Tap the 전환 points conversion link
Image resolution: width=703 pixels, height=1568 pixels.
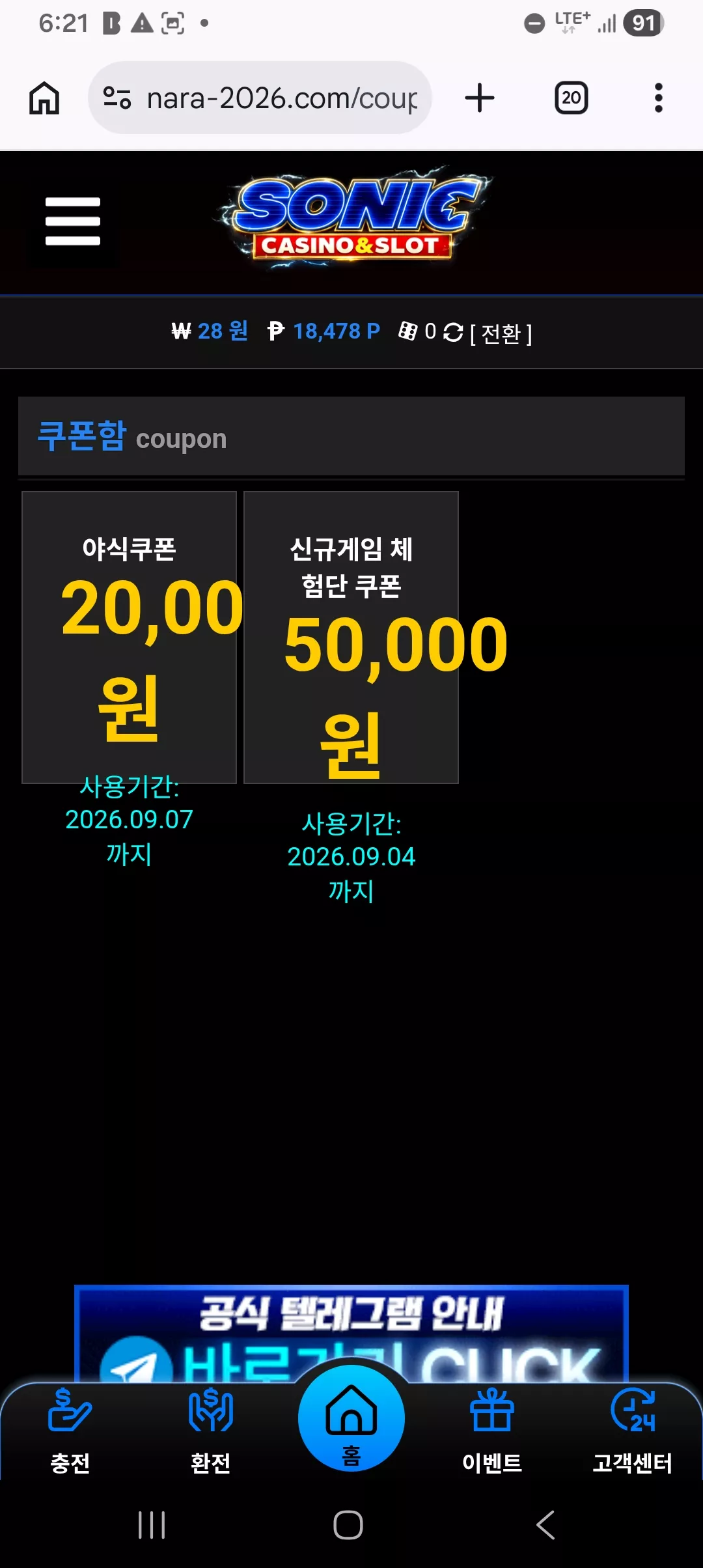click(x=501, y=333)
